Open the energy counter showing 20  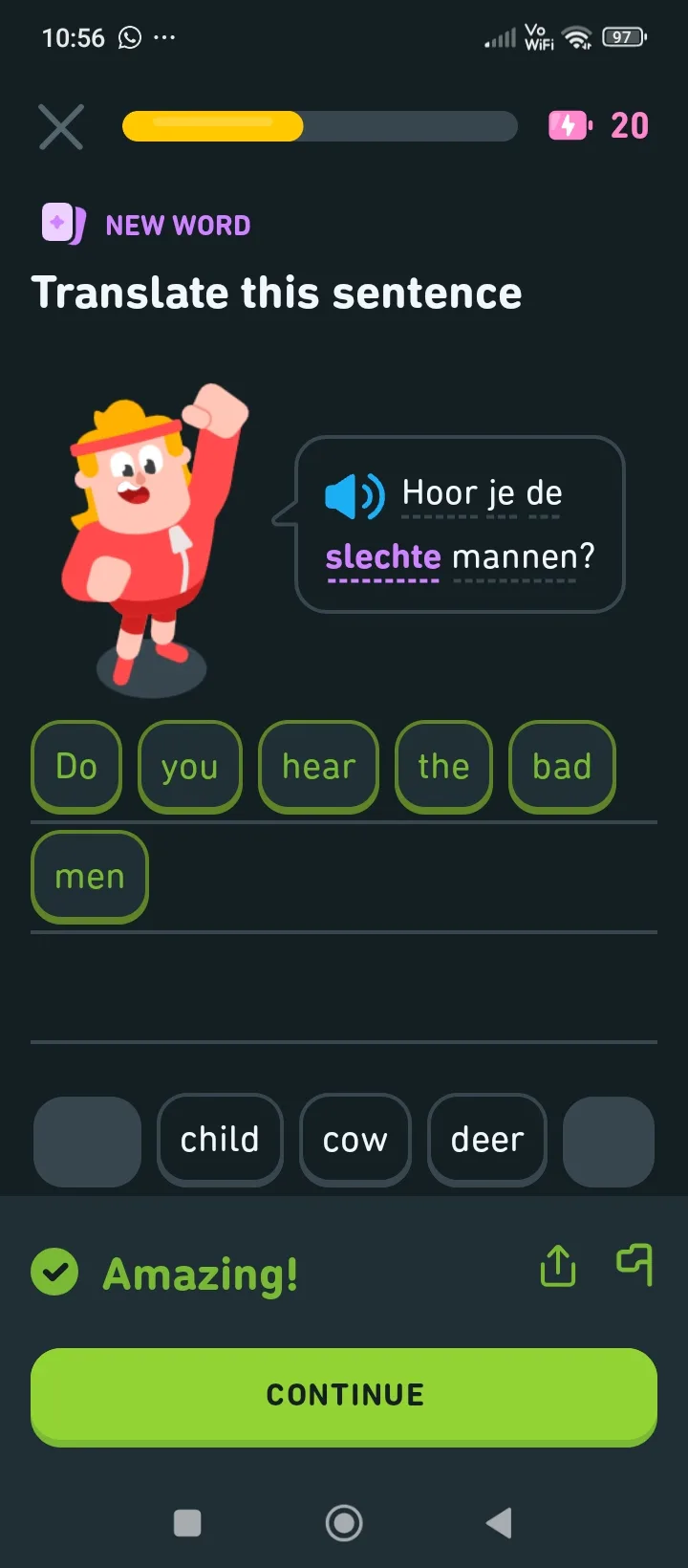coord(599,125)
